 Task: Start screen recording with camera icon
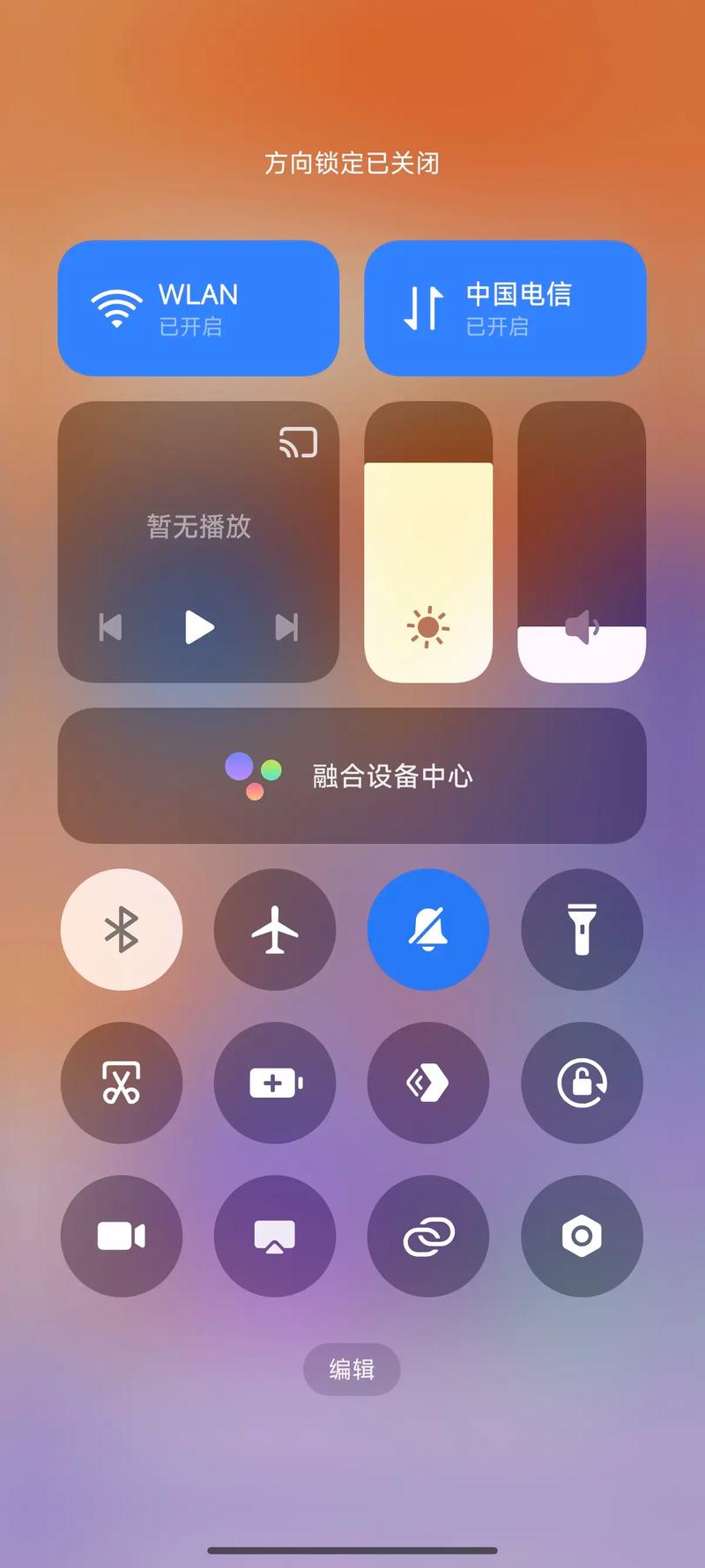point(122,1236)
